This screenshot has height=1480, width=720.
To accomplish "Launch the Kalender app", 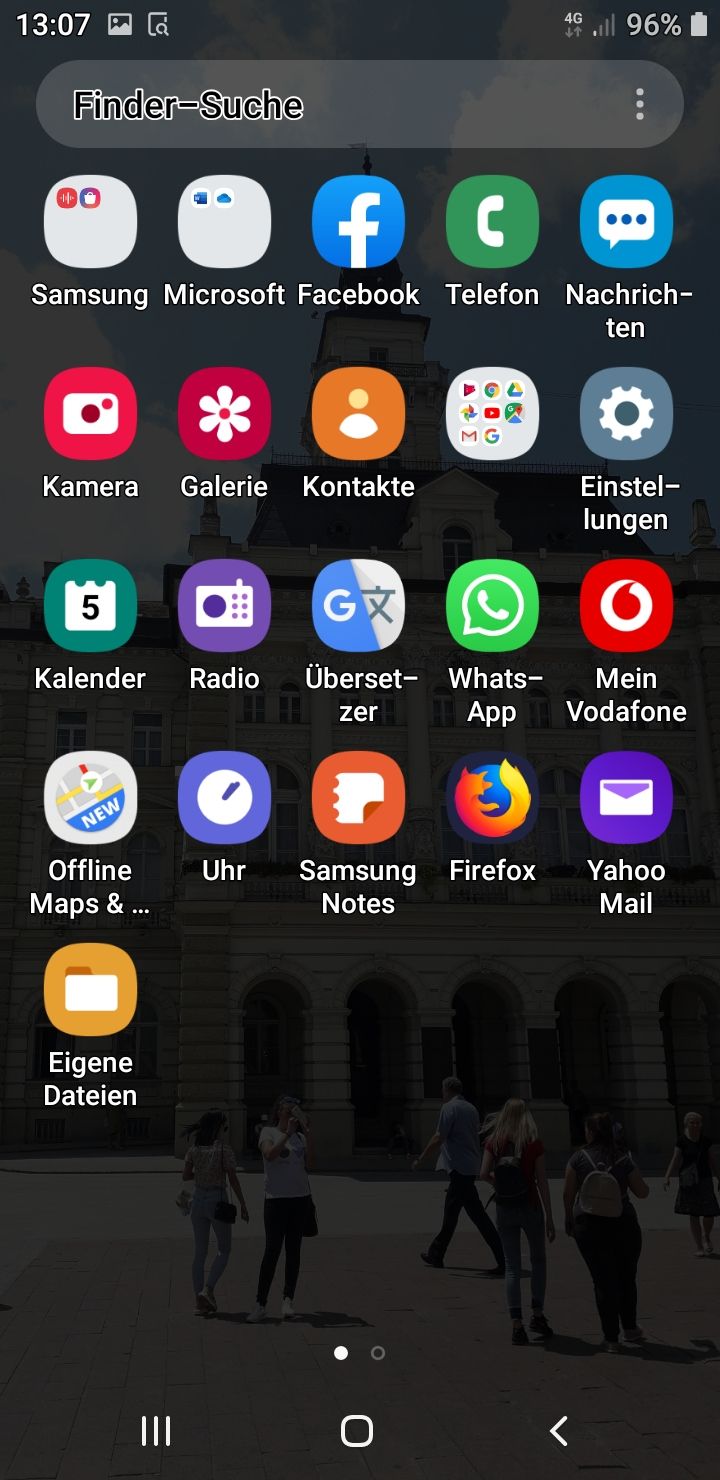I will pyautogui.click(x=90, y=605).
